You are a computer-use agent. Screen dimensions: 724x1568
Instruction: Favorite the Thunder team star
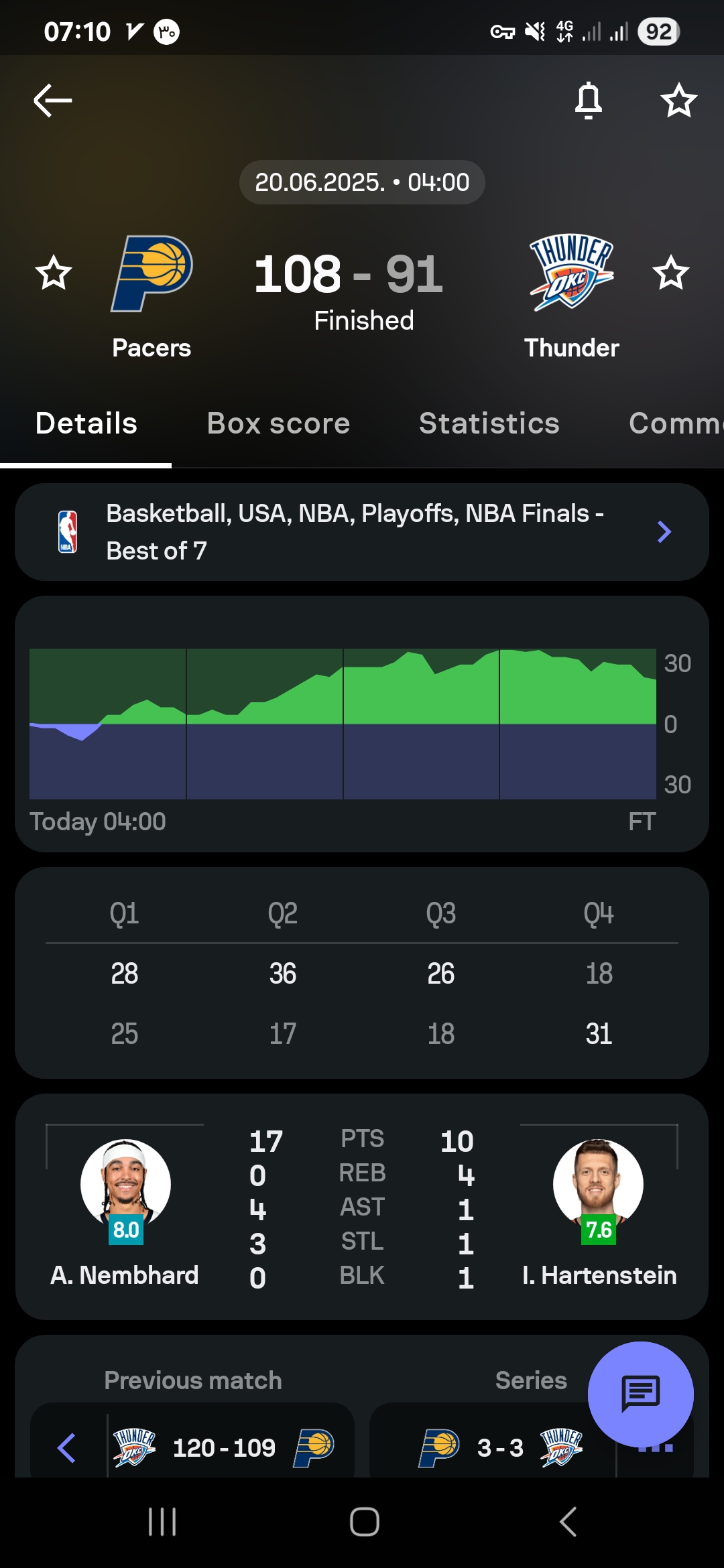[x=670, y=273]
